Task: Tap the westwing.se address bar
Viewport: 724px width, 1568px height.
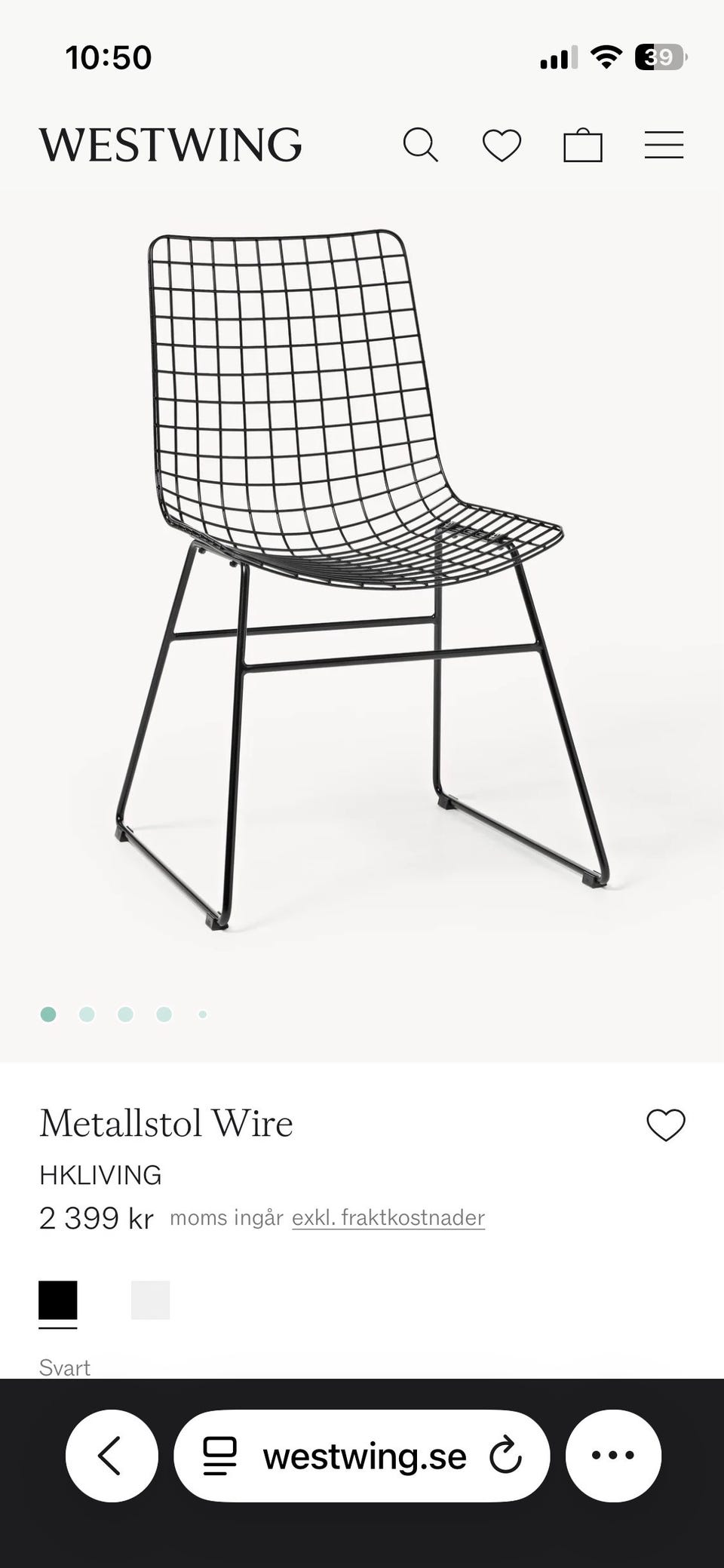Action: (x=364, y=1457)
